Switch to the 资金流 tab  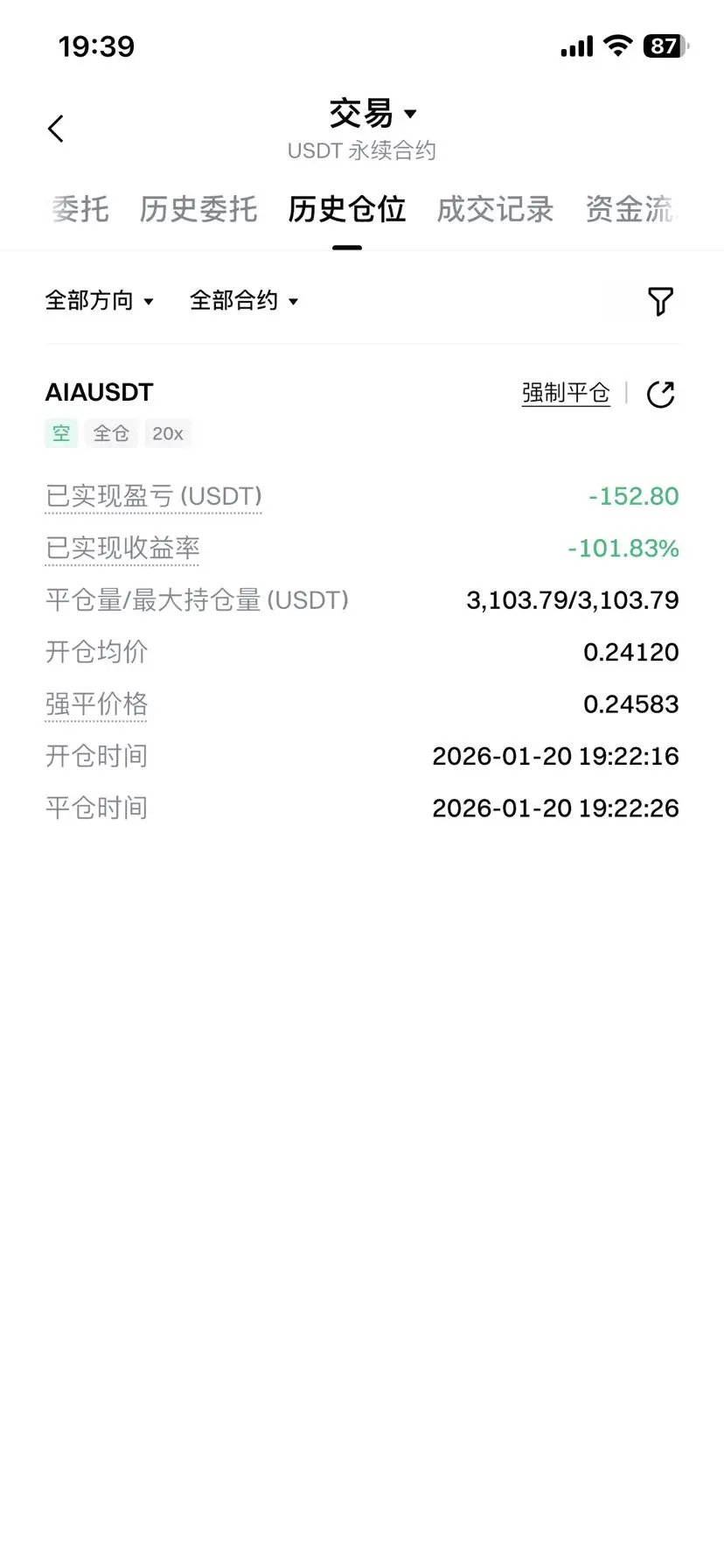coord(630,209)
